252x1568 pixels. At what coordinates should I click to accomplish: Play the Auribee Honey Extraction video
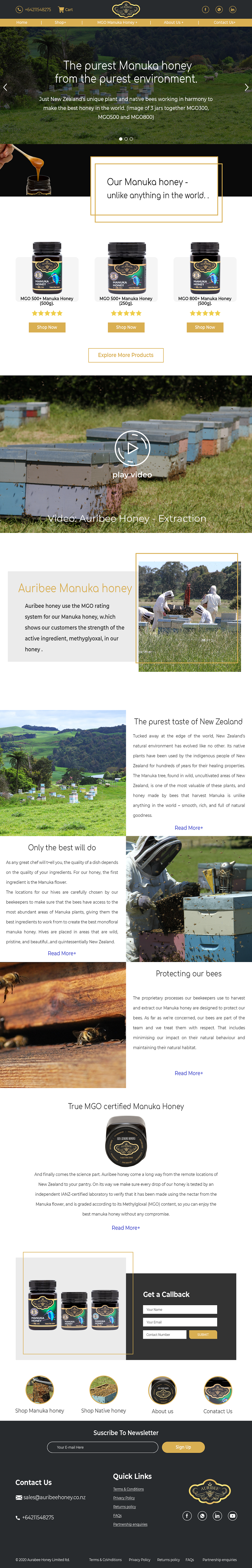(x=132, y=448)
